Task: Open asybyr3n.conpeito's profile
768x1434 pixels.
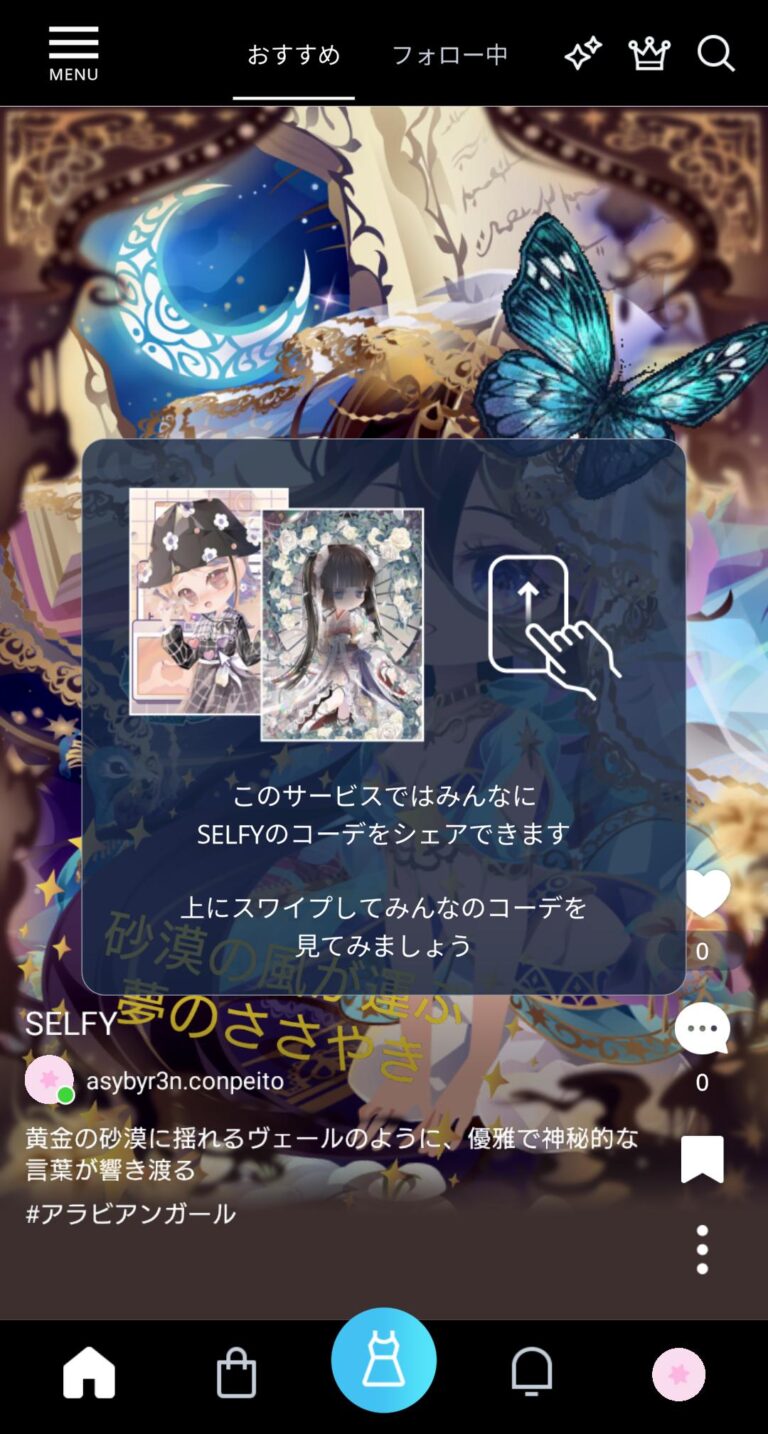Action: coord(184,1081)
